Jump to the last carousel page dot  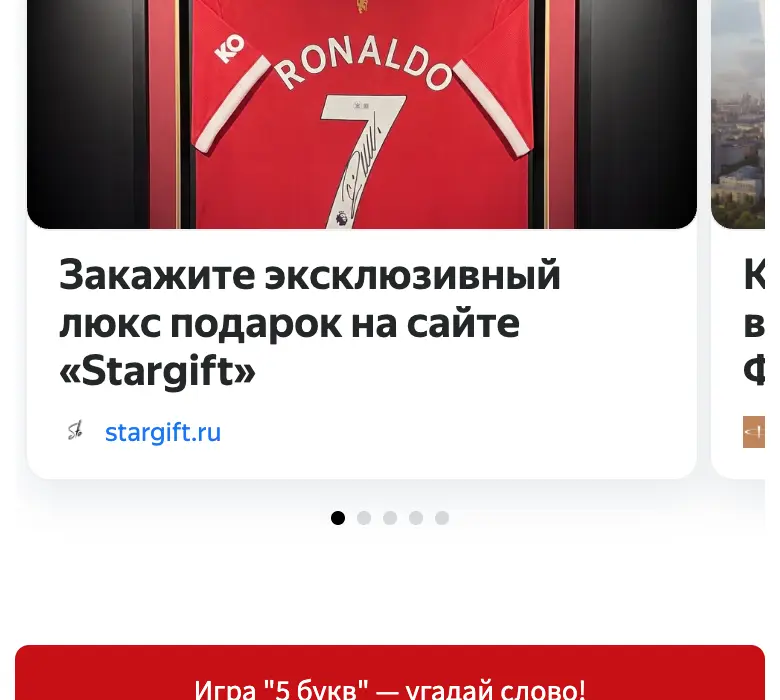(x=442, y=518)
